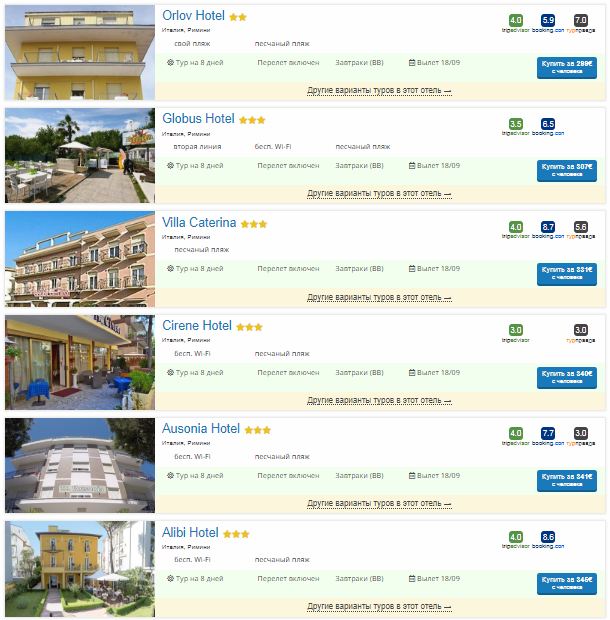Buy the Globus Hotel tour for 307€
The image size is (610, 620).
[x=566, y=169]
